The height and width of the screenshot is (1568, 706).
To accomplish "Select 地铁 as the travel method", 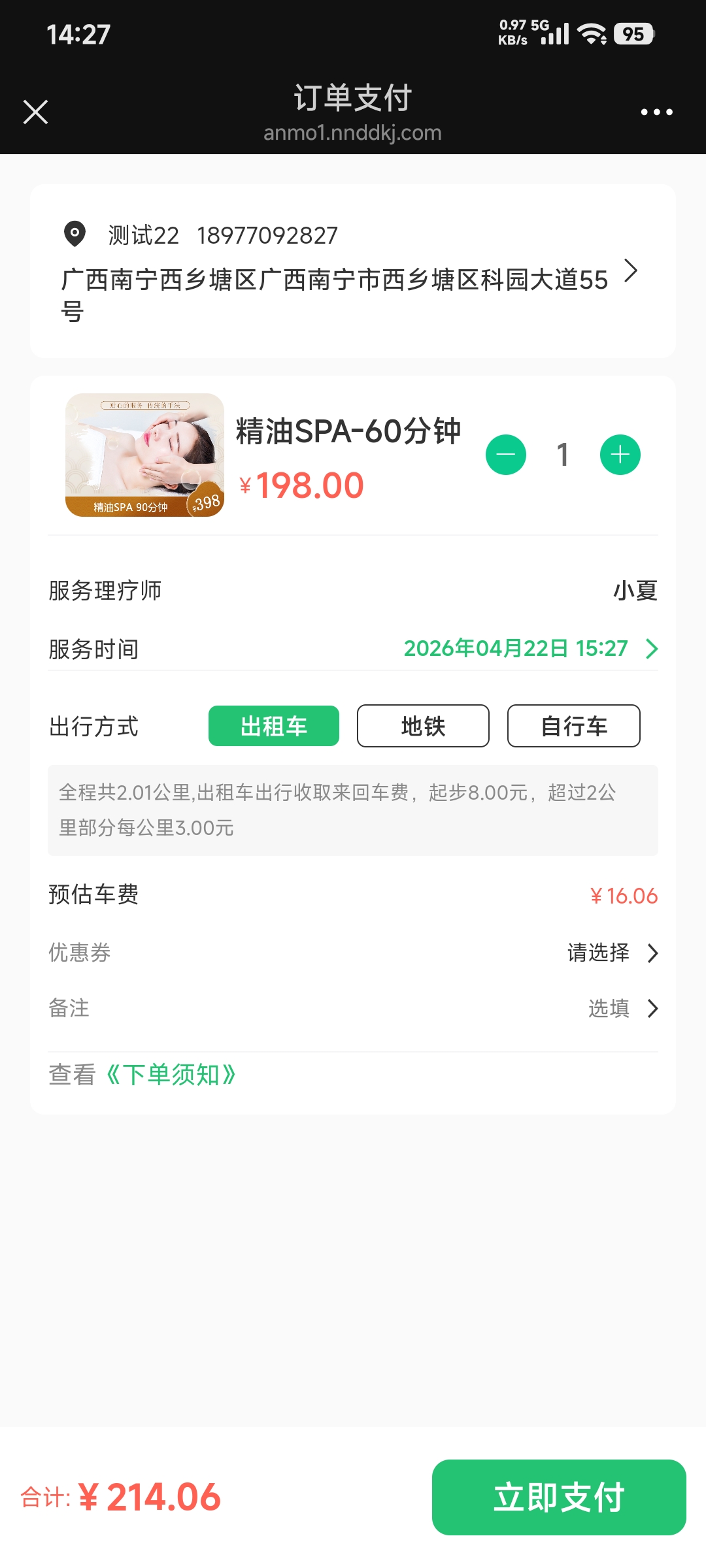I will coord(422,726).
